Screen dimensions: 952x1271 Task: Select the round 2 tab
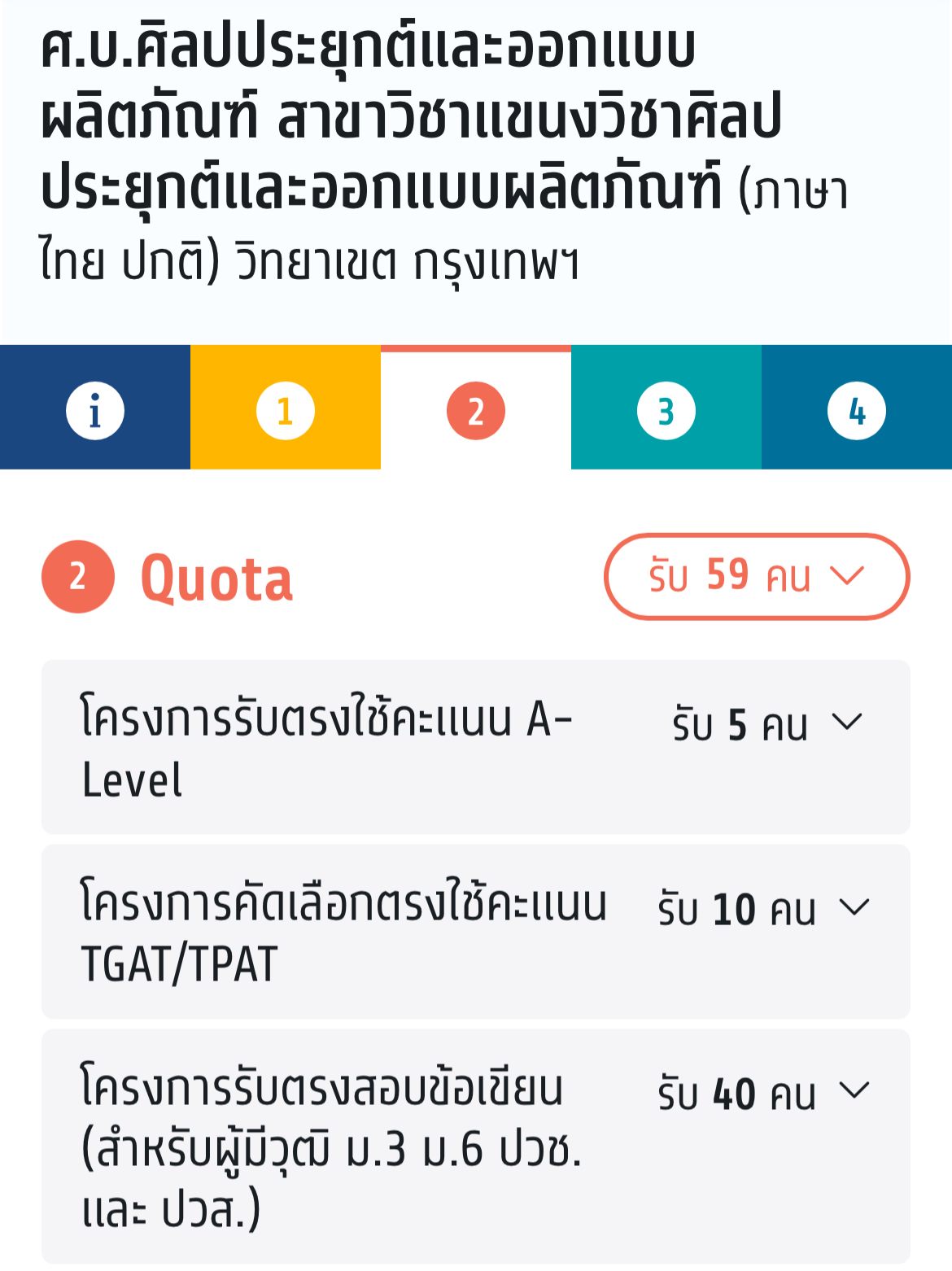tap(476, 408)
